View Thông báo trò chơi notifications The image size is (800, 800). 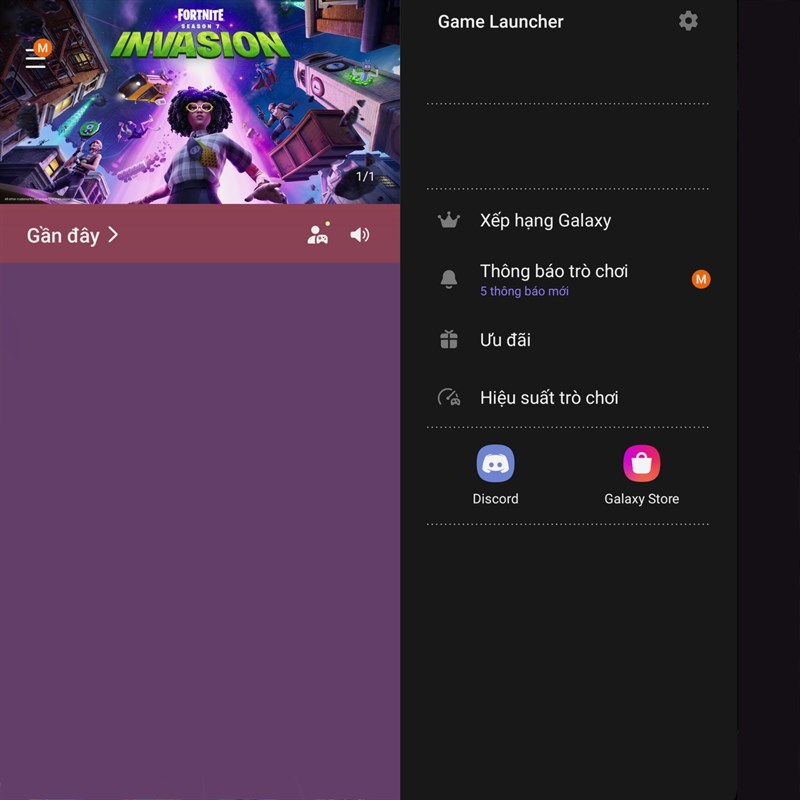[553, 279]
